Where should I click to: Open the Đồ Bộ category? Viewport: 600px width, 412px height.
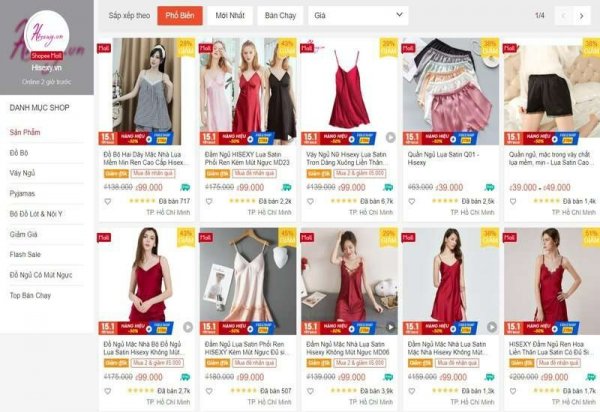pos(21,151)
